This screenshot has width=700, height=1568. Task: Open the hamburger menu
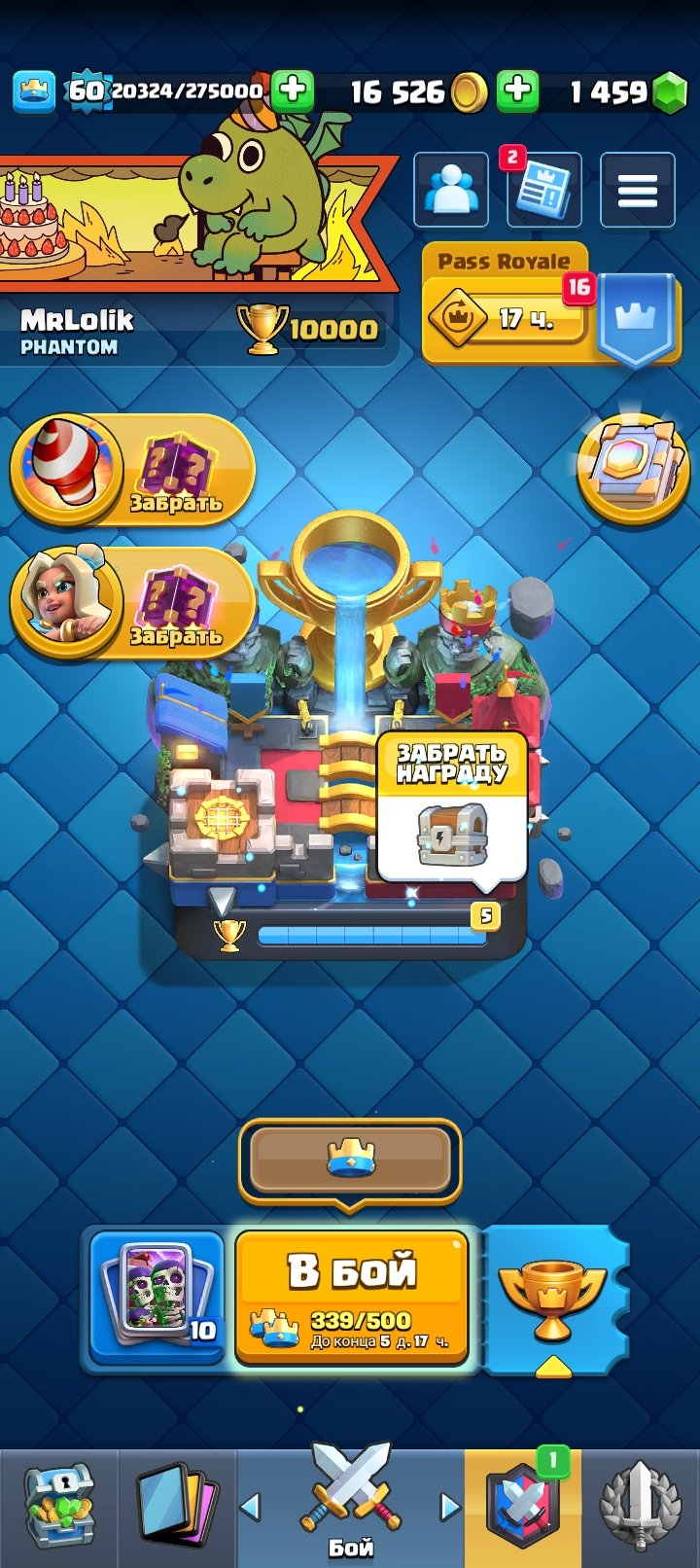(x=638, y=190)
